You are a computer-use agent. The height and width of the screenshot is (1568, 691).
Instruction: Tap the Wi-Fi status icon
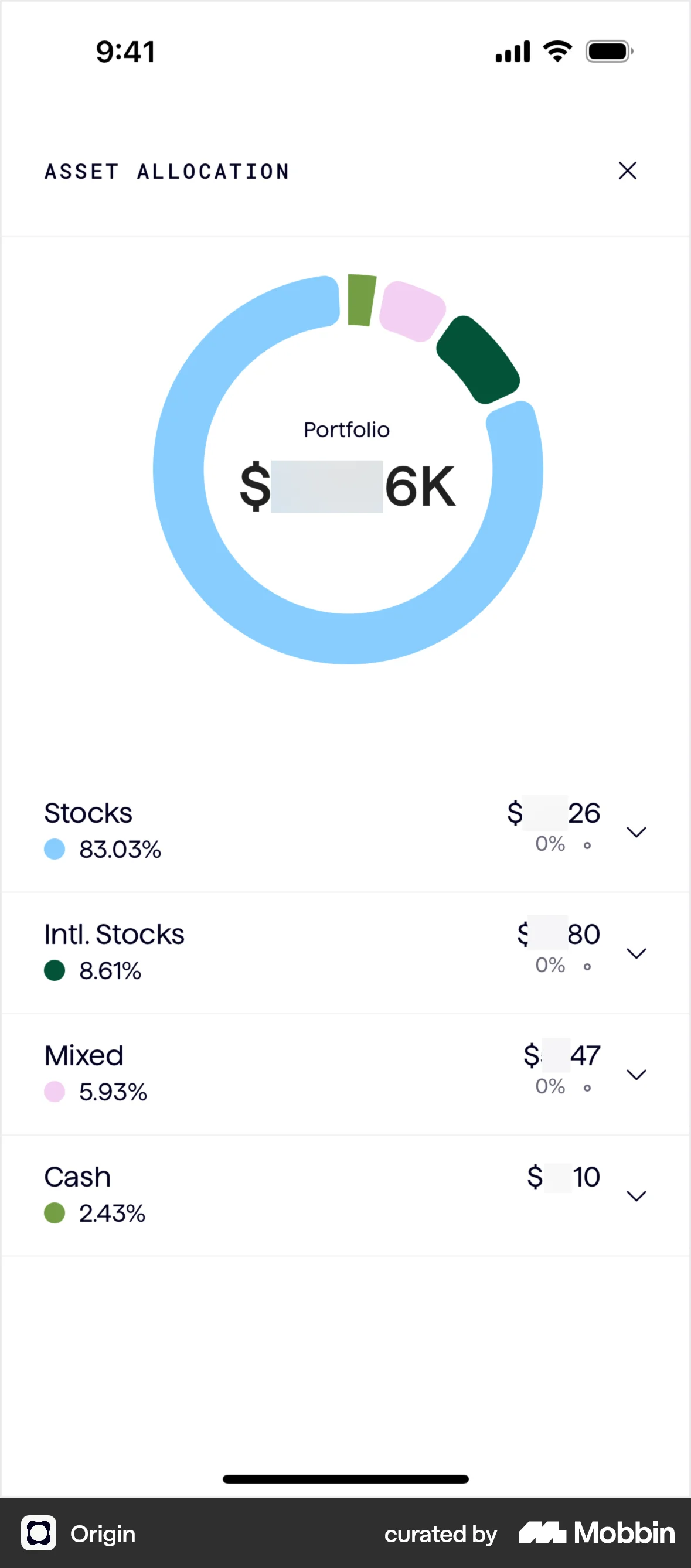556,51
